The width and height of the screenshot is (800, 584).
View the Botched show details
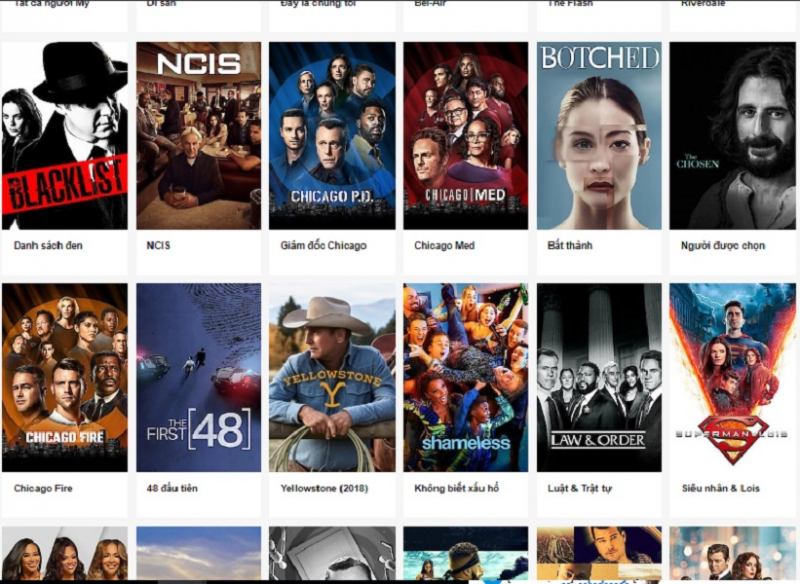tap(599, 135)
